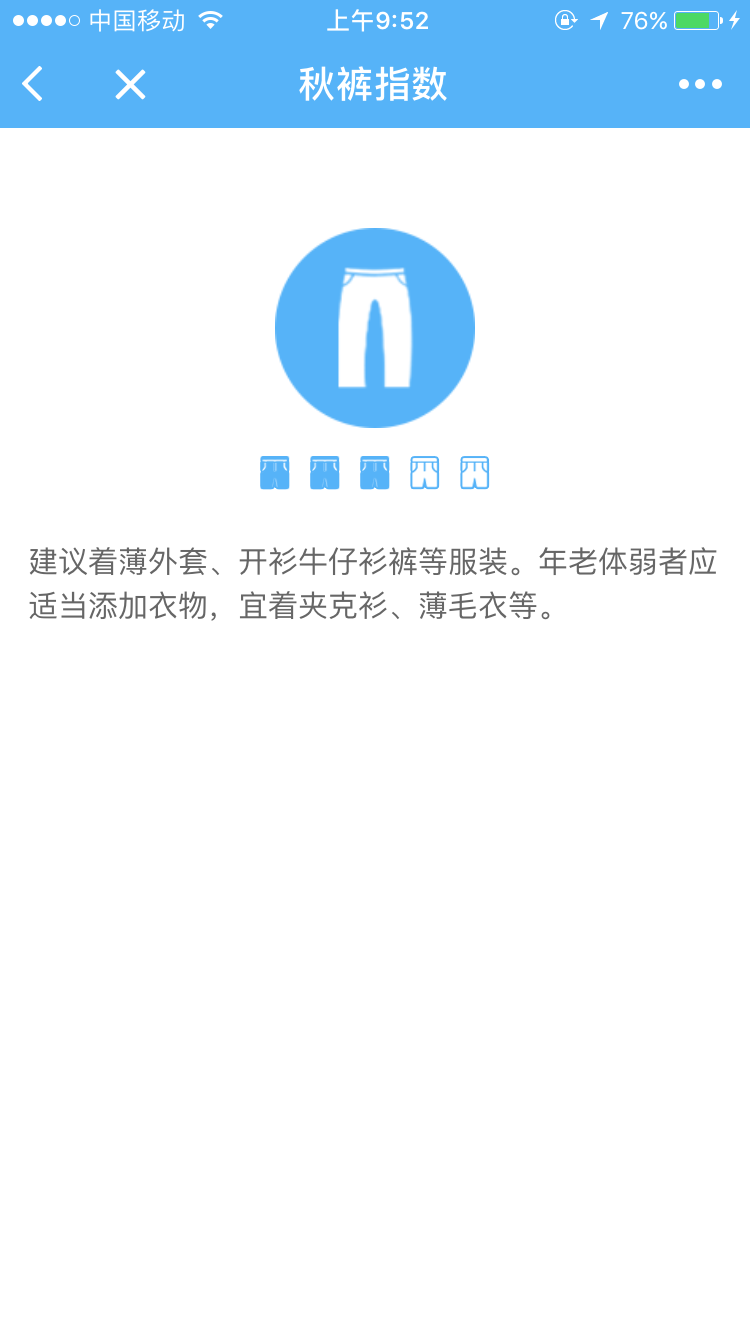The width and height of the screenshot is (750, 1334).
Task: Open the three-dot more options menu
Action: click(700, 84)
